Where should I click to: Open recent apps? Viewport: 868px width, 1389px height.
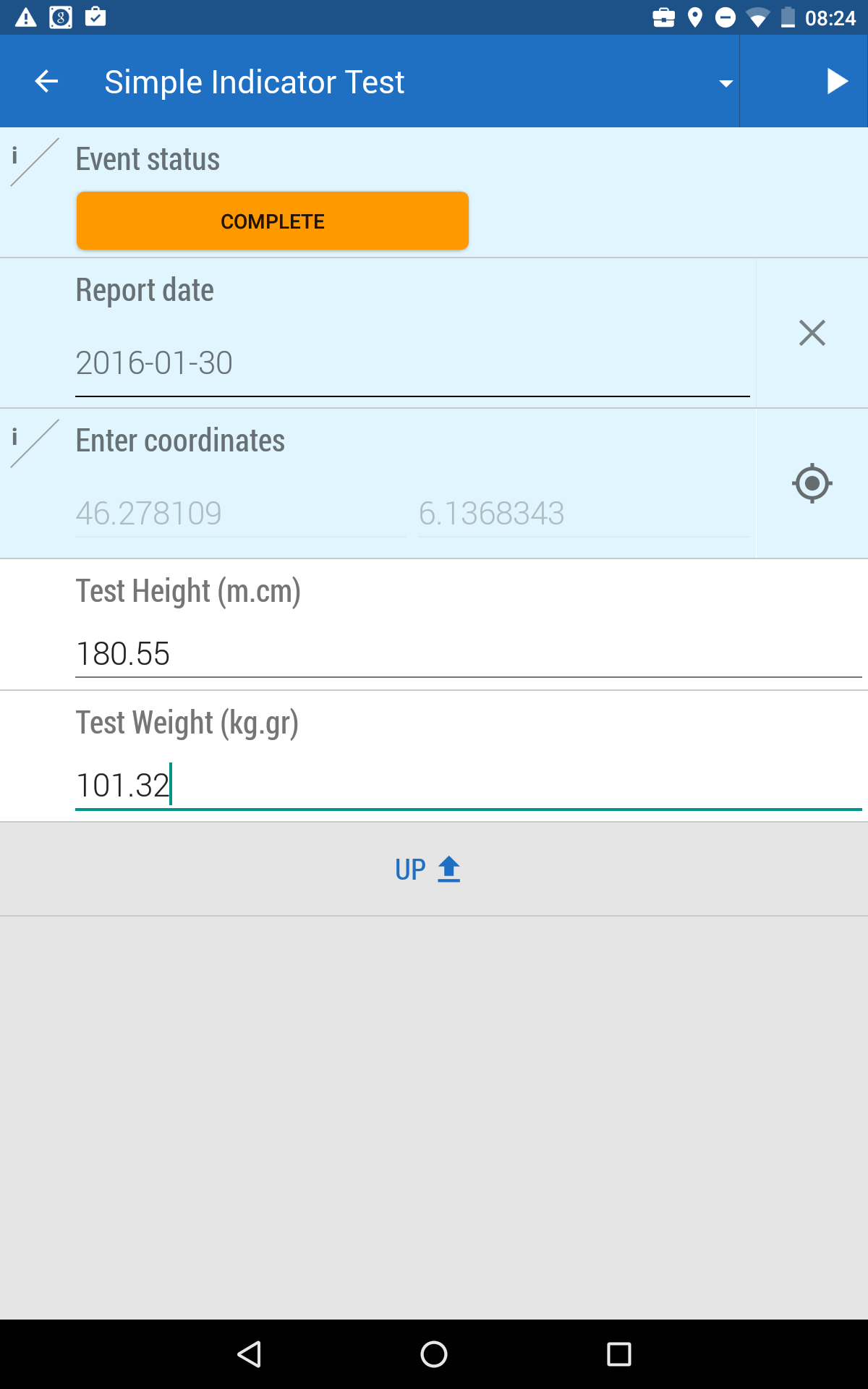(x=618, y=1354)
